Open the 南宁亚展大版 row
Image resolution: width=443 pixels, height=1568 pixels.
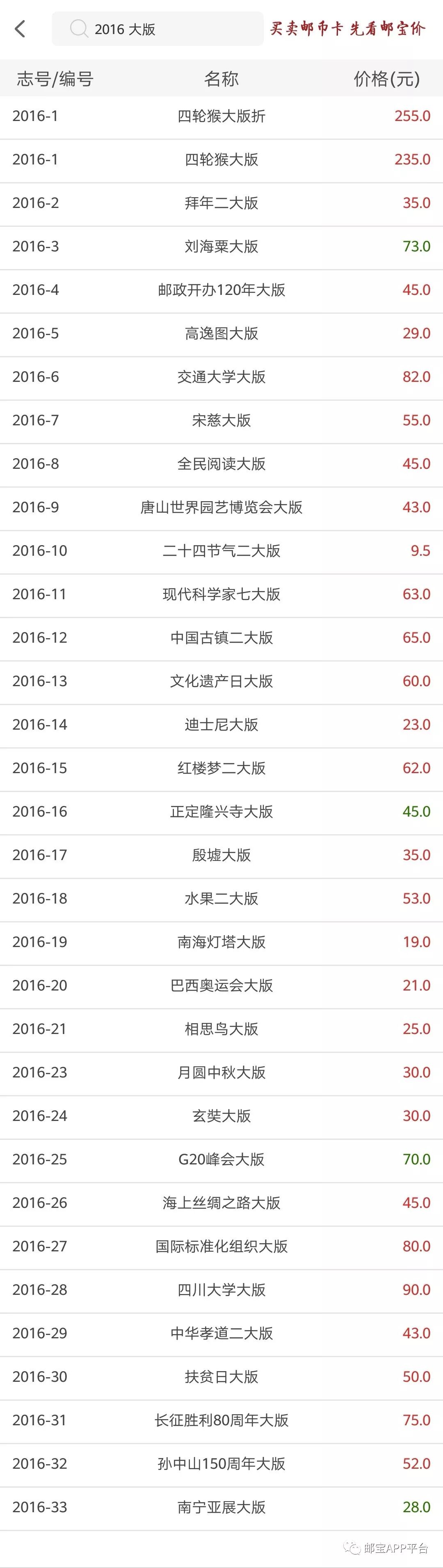[x=221, y=1507]
